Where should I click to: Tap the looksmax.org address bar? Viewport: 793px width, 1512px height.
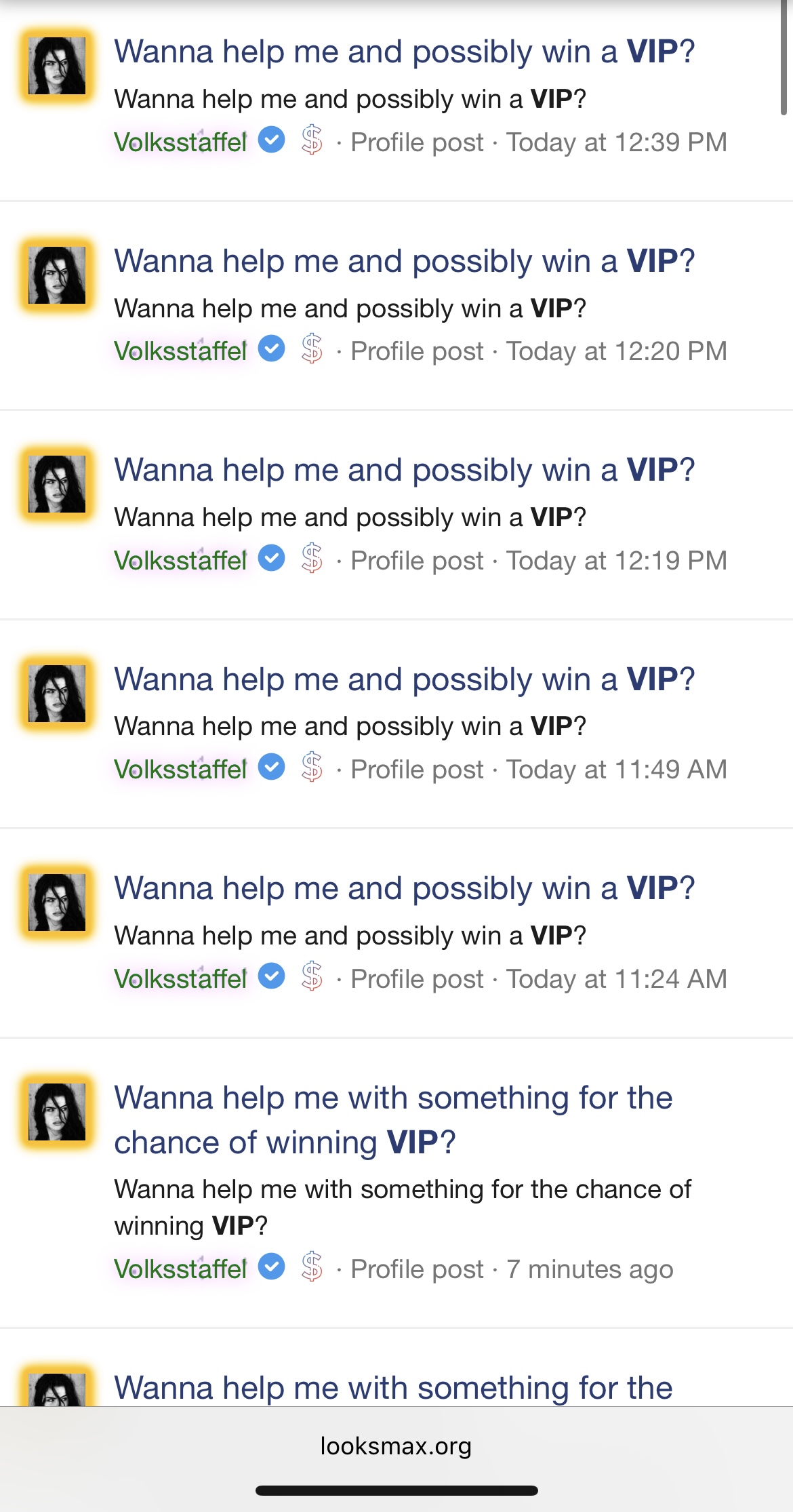click(x=396, y=1446)
